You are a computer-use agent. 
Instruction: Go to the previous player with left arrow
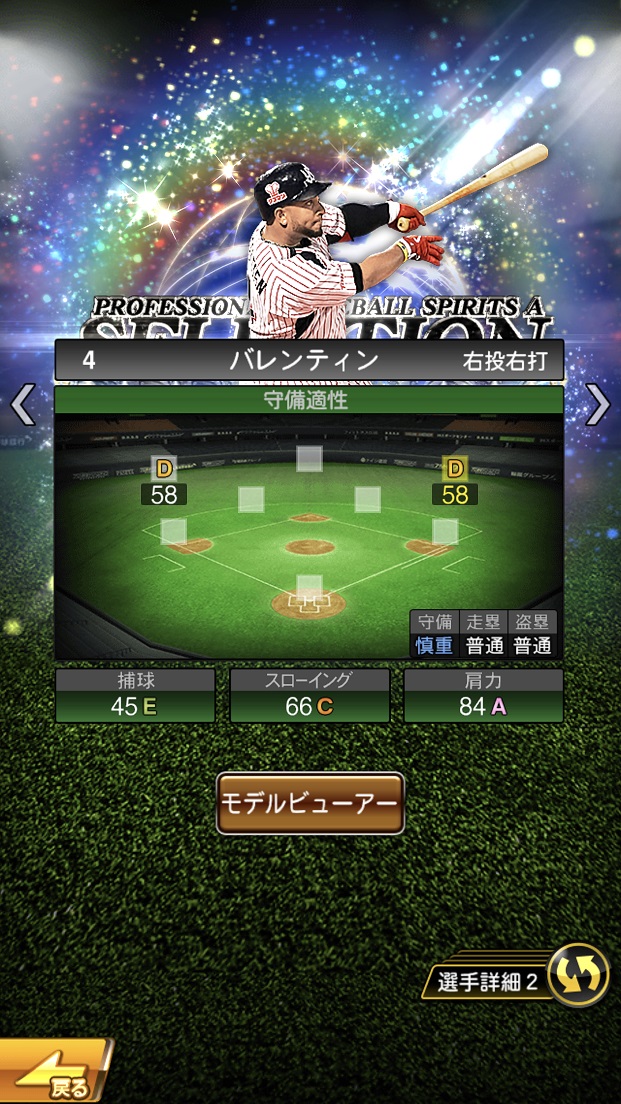coord(22,405)
